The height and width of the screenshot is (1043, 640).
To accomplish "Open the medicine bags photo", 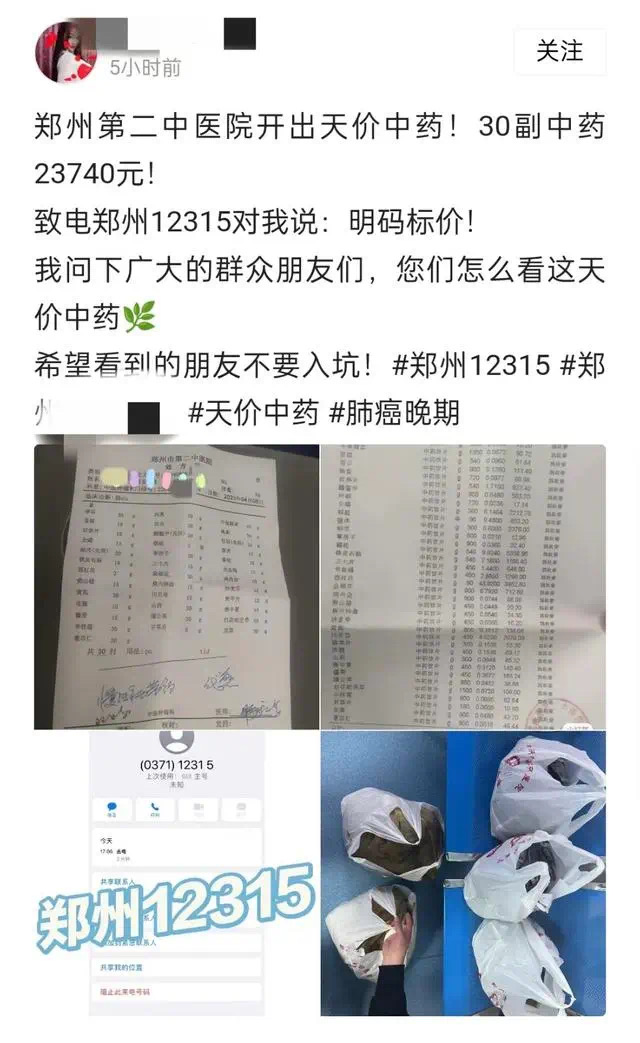I will click(x=463, y=872).
